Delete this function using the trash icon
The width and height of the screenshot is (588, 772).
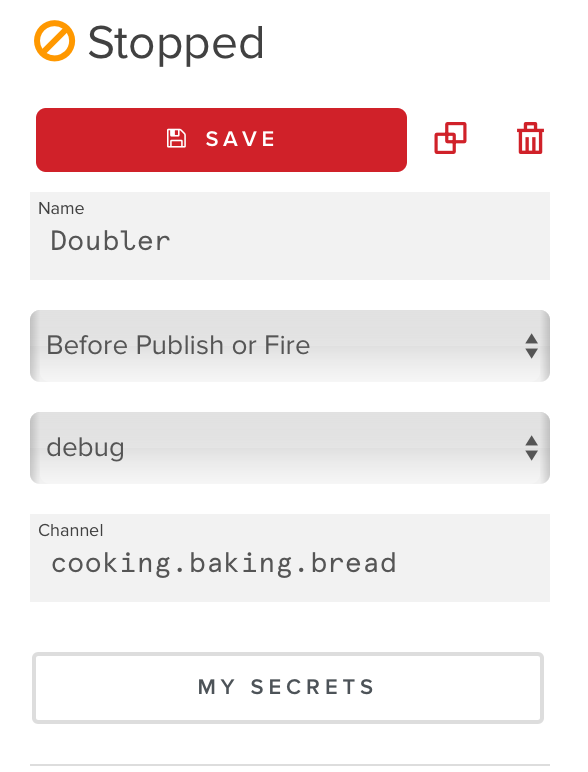(x=530, y=138)
